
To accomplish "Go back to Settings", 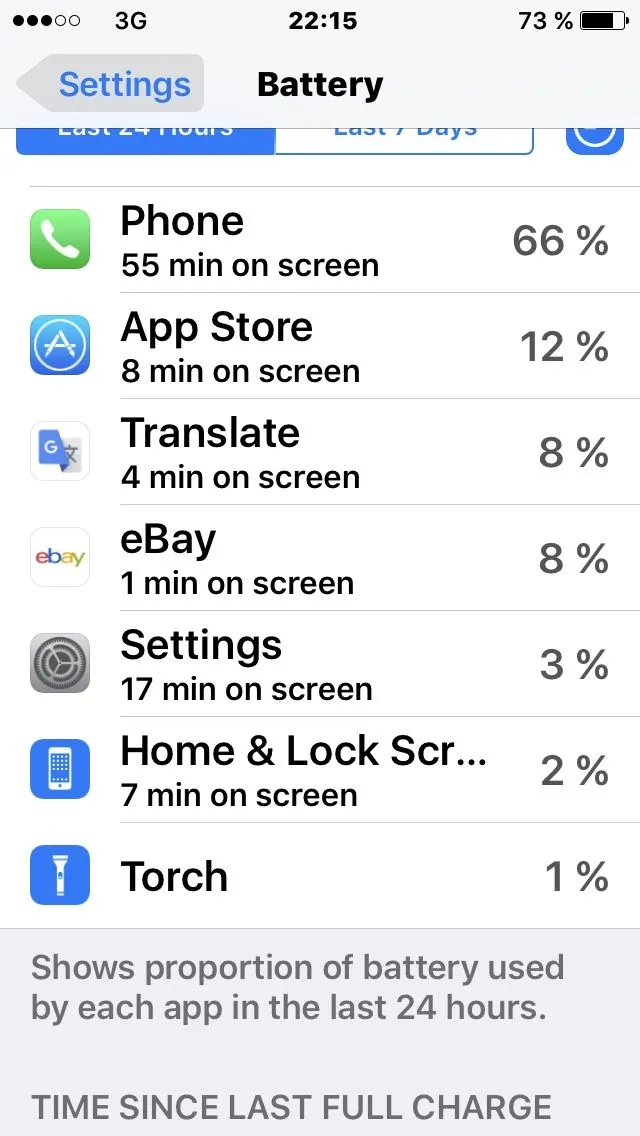I will point(110,85).
